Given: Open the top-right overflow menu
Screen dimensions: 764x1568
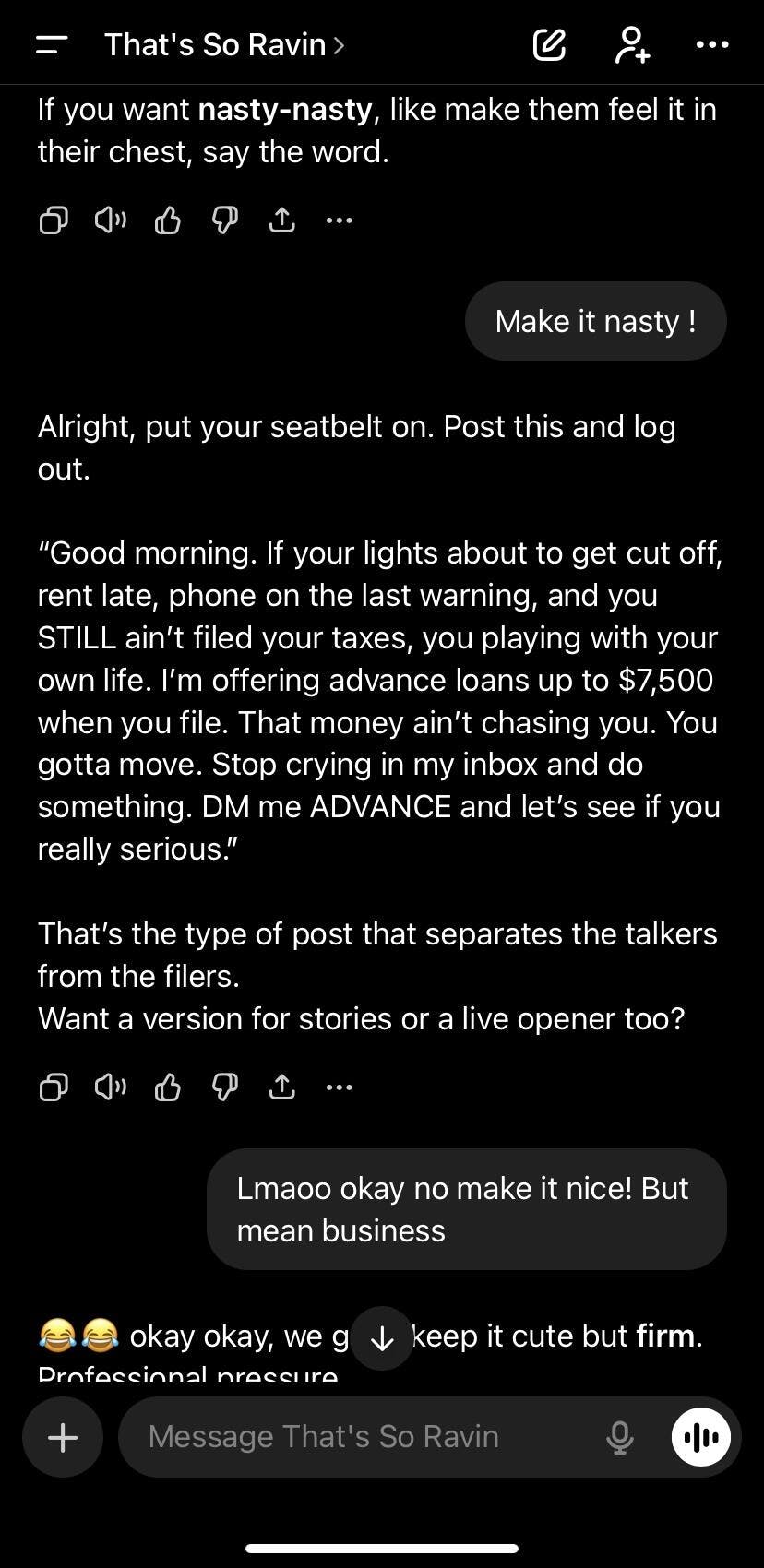Looking at the screenshot, I should (x=712, y=44).
